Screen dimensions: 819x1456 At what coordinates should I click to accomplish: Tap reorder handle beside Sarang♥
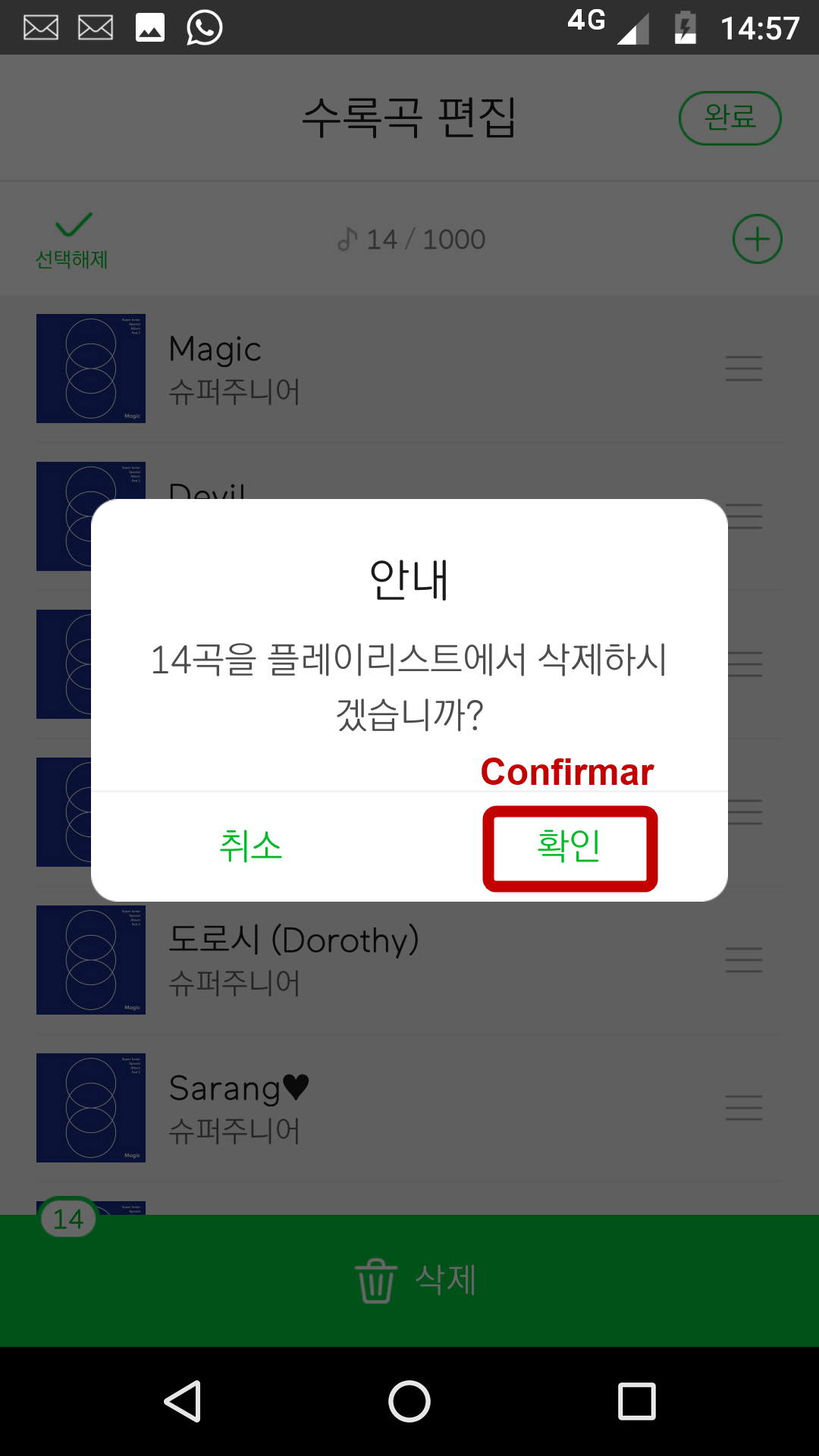(x=743, y=1108)
